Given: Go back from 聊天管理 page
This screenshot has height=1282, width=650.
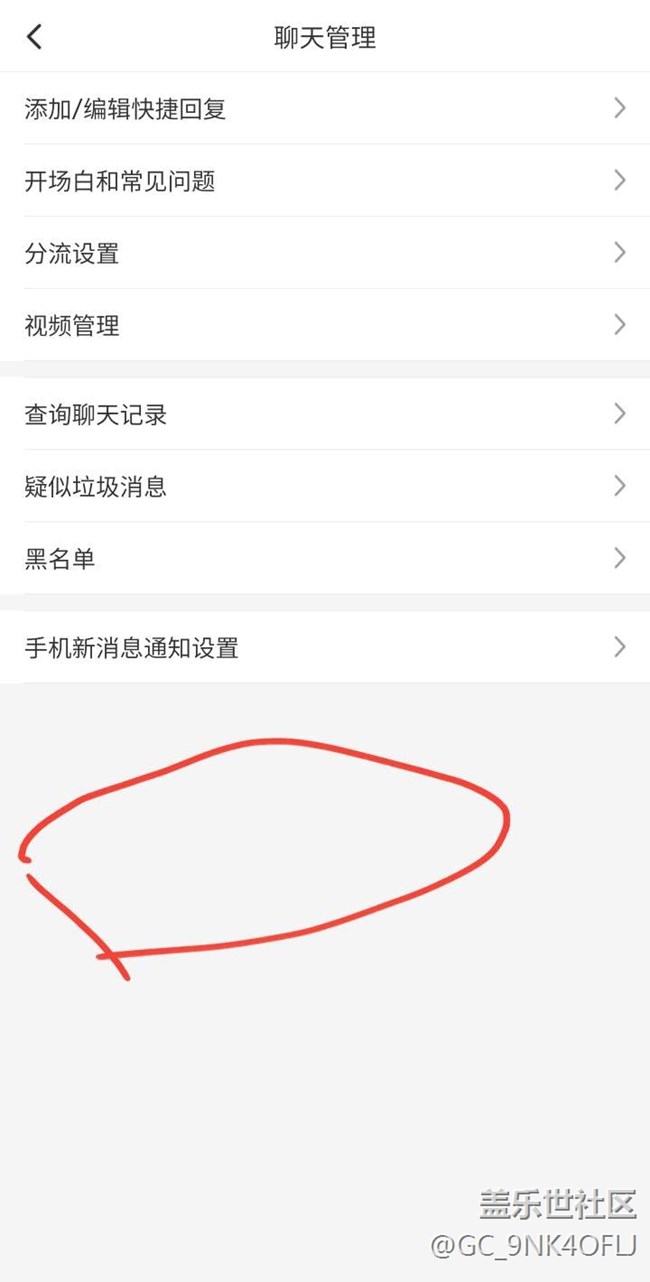Looking at the screenshot, I should pos(35,37).
